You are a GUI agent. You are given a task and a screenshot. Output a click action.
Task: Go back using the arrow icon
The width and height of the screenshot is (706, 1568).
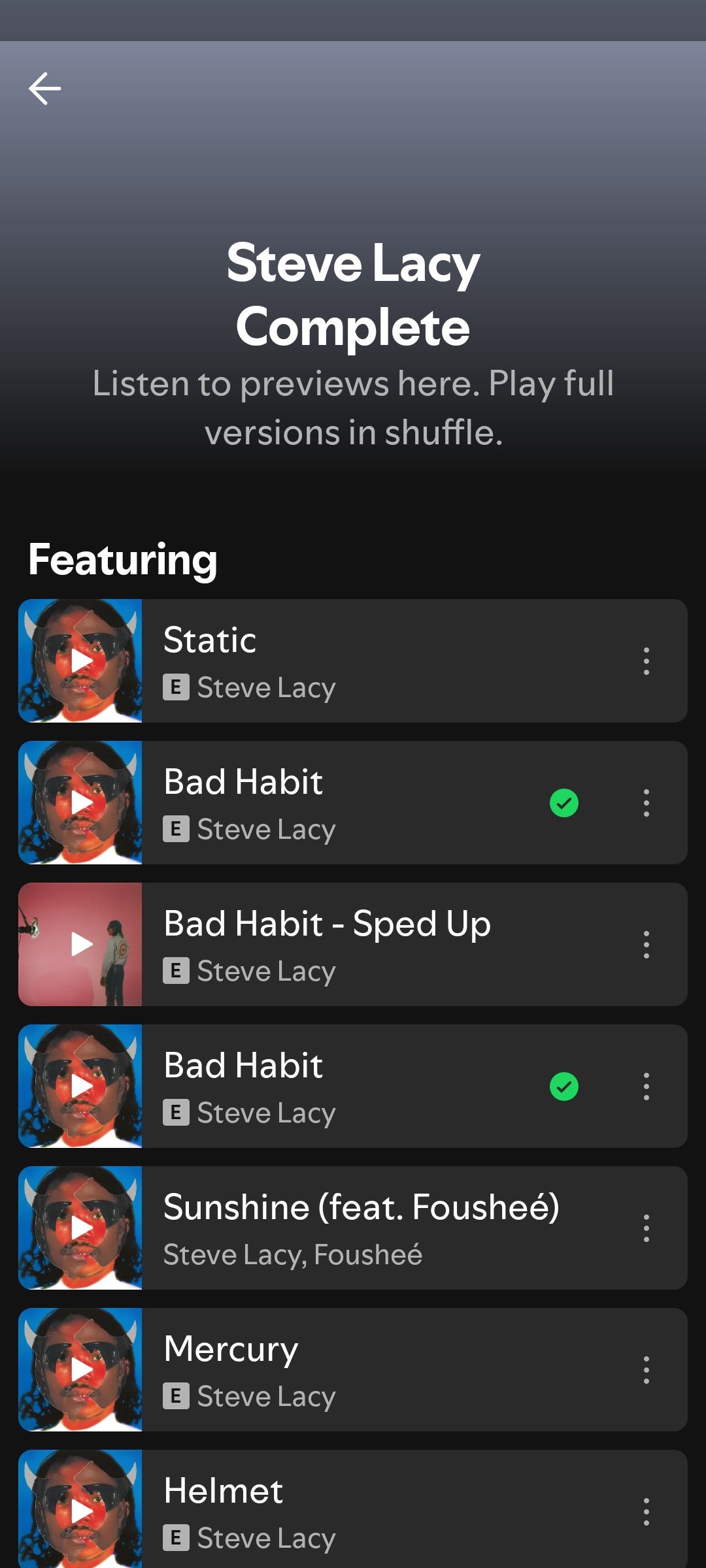[44, 89]
